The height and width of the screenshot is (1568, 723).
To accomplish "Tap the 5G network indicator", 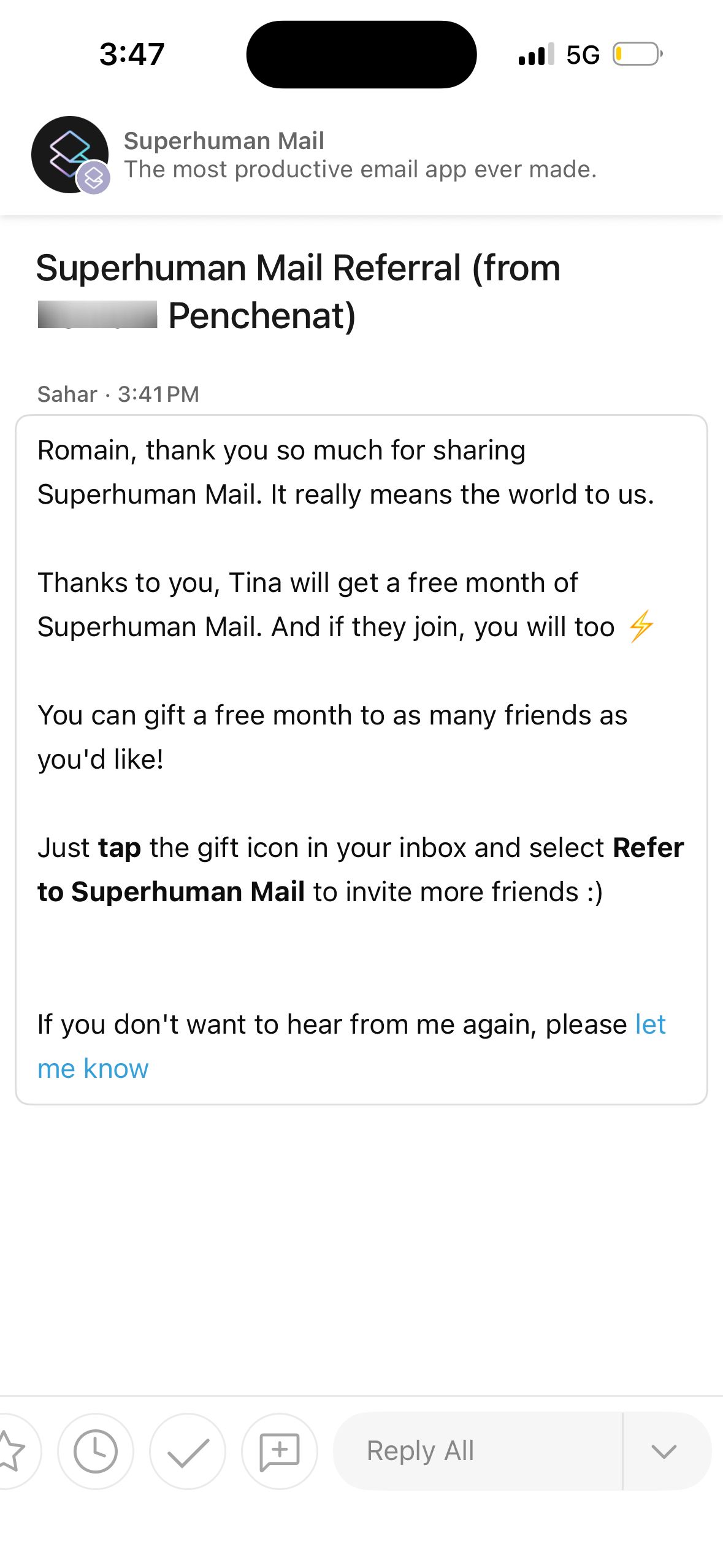I will point(583,55).
